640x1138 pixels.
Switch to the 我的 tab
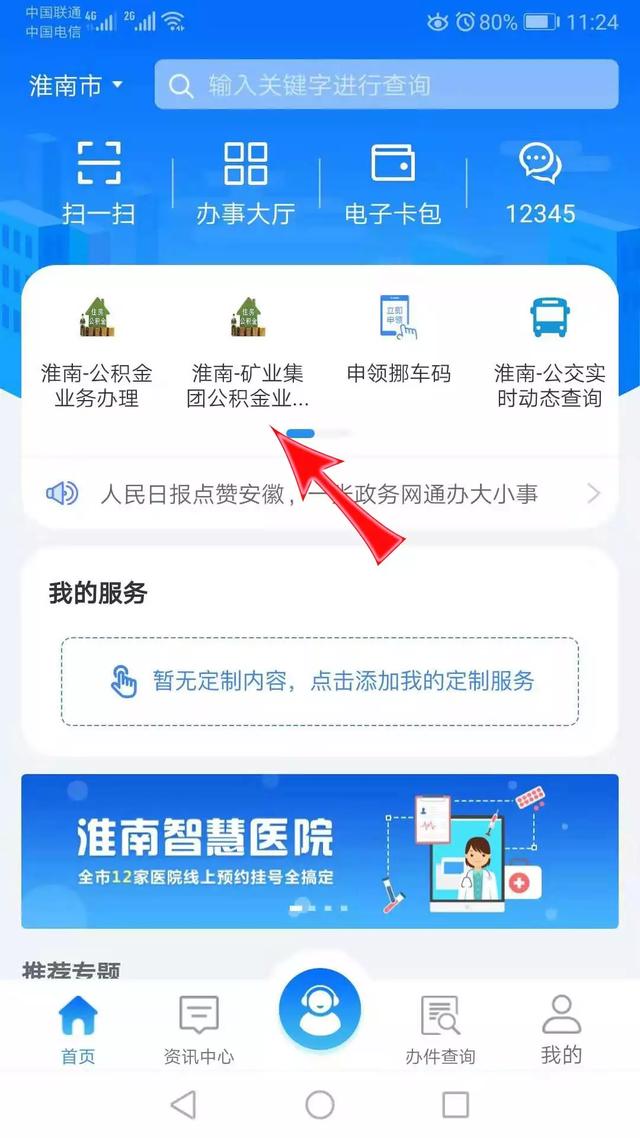[x=561, y=1030]
